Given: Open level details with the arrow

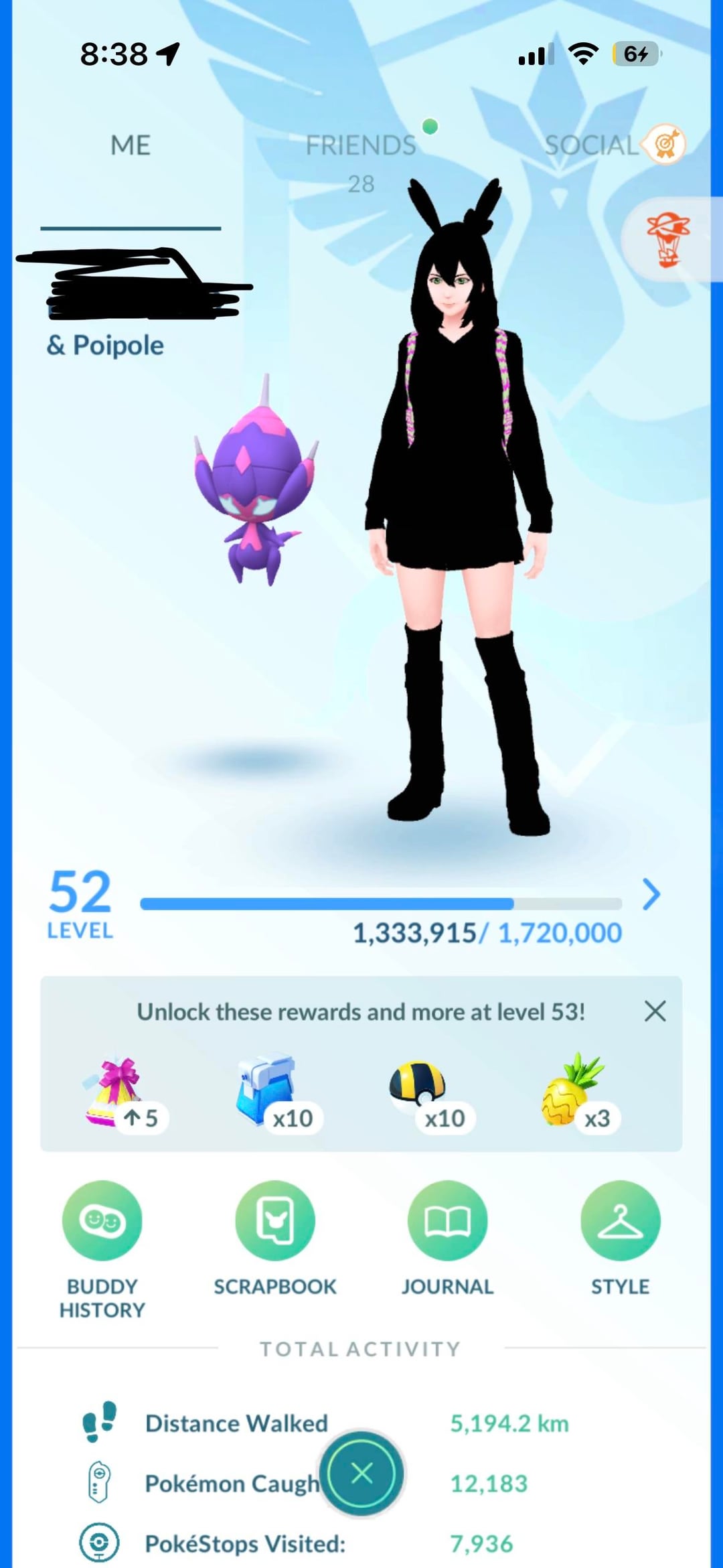Looking at the screenshot, I should click(651, 894).
